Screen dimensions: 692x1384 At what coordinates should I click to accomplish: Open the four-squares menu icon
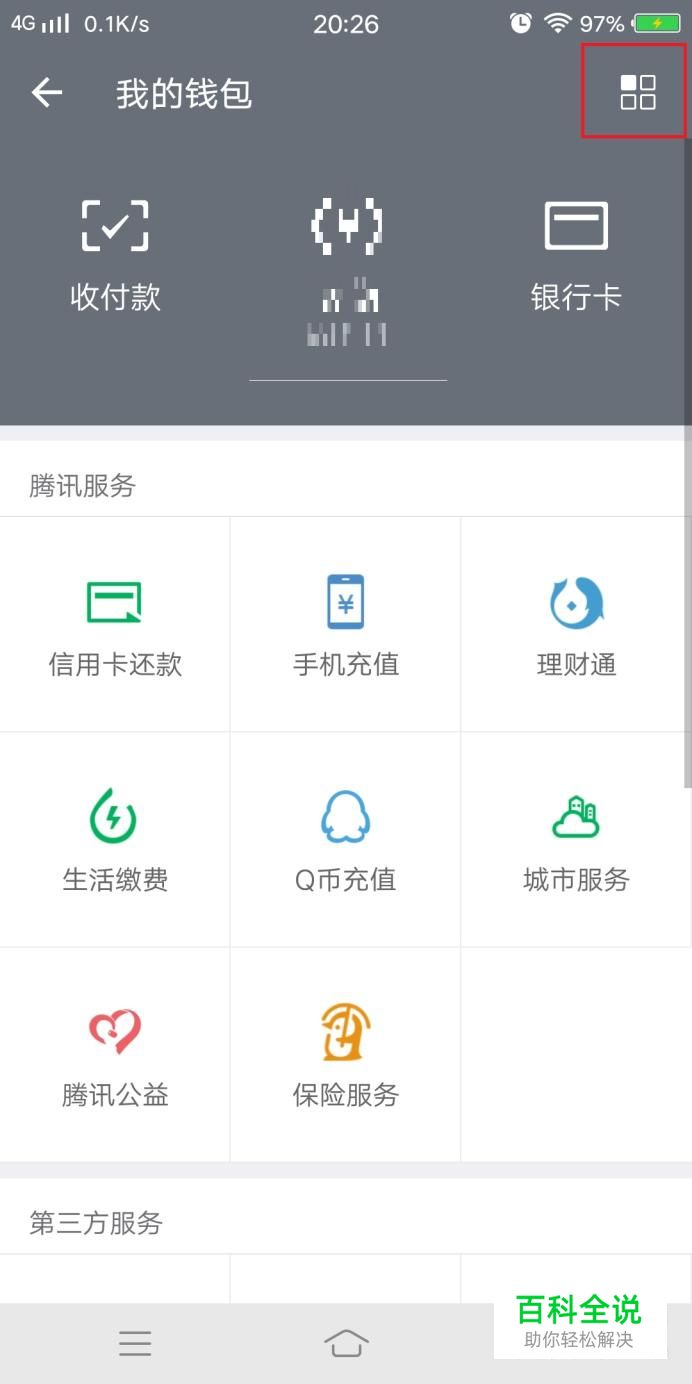(x=637, y=92)
